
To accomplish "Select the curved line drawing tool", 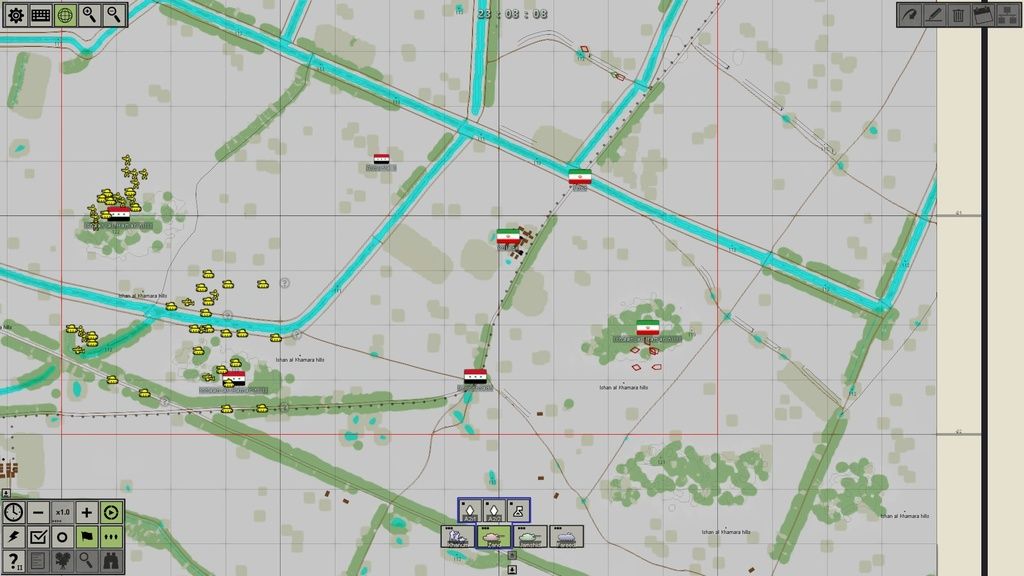I will [x=909, y=15].
